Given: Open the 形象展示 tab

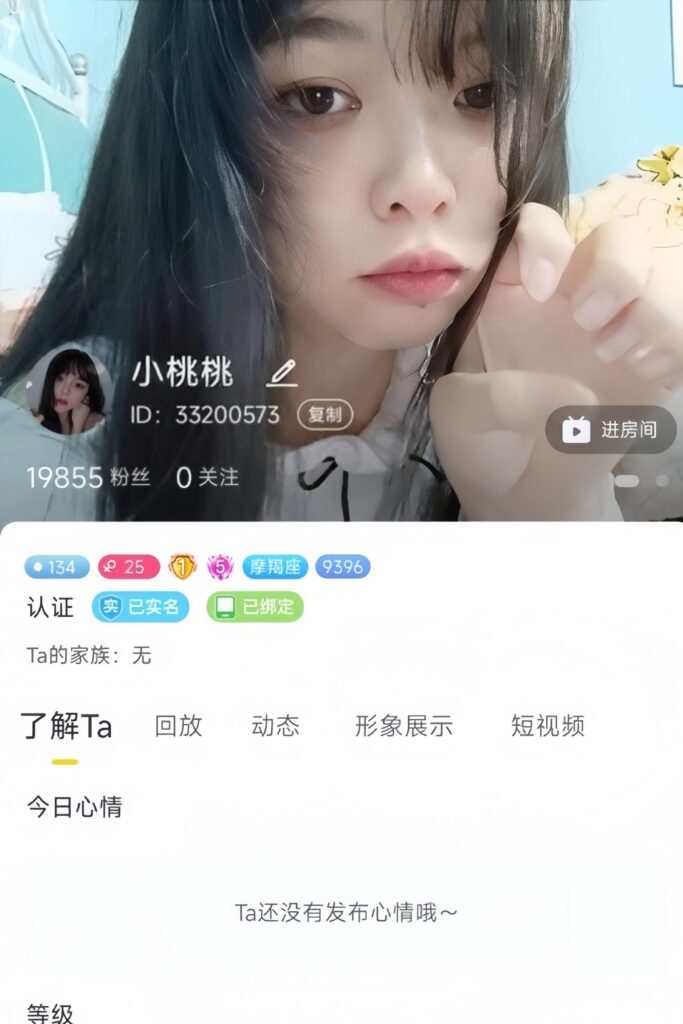Looking at the screenshot, I should pos(403,726).
